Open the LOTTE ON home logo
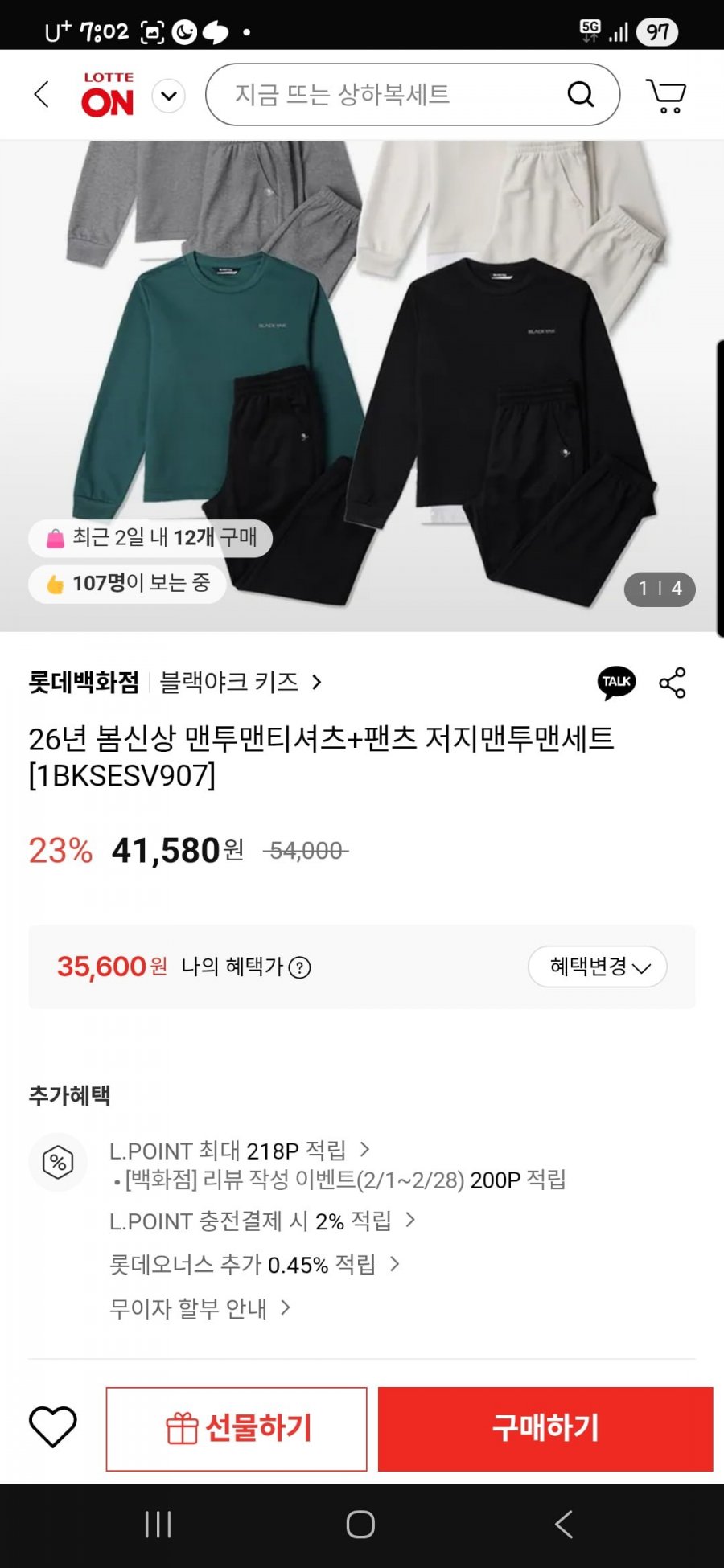 [x=108, y=95]
